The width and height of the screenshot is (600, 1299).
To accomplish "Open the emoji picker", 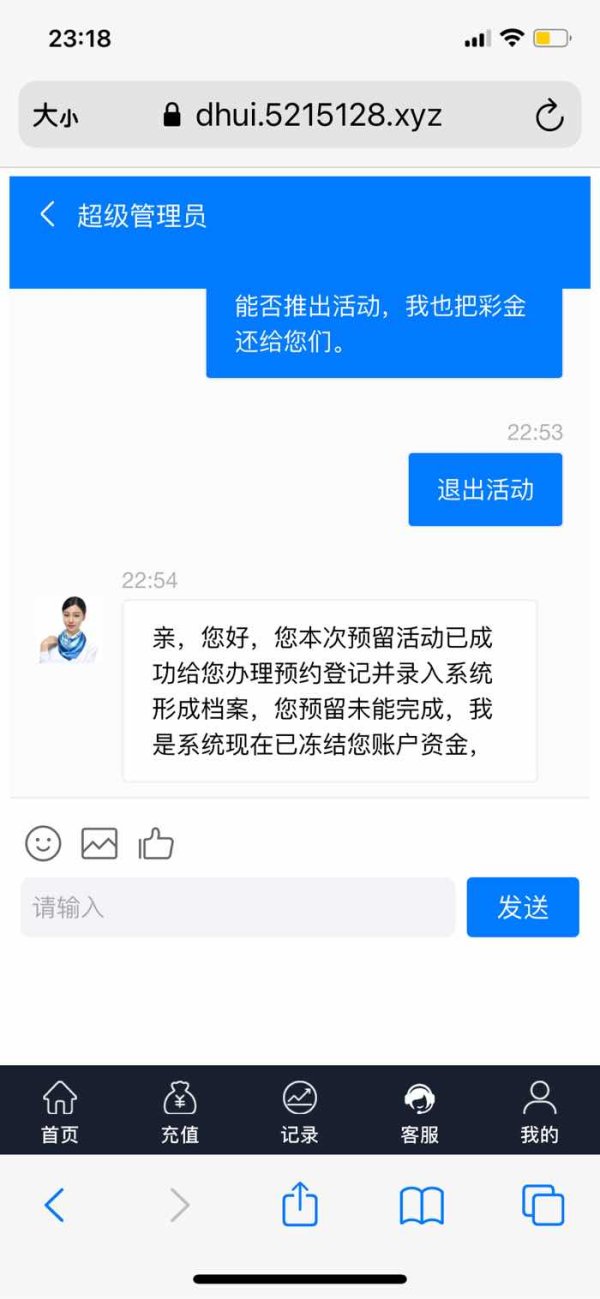I will (x=43, y=843).
